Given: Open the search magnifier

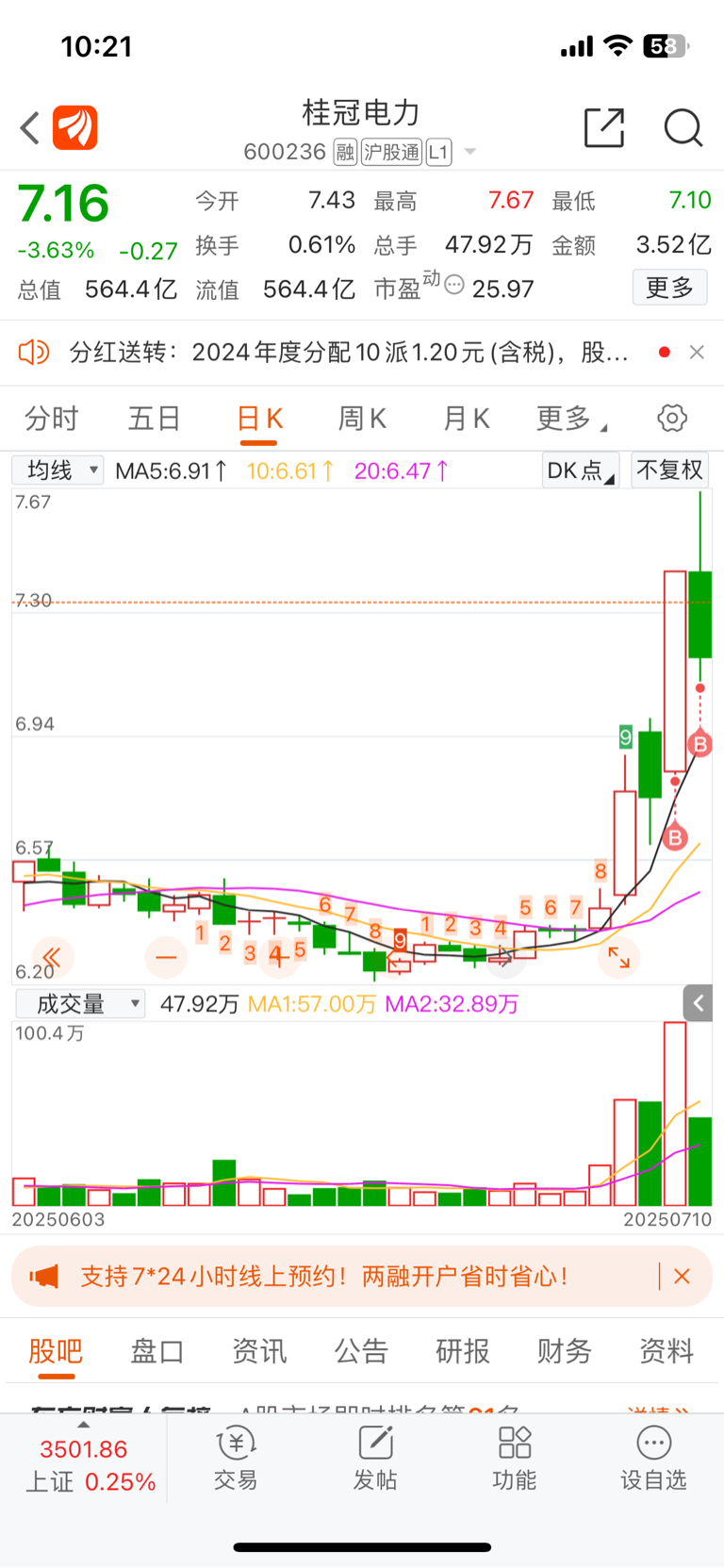Looking at the screenshot, I should [683, 127].
